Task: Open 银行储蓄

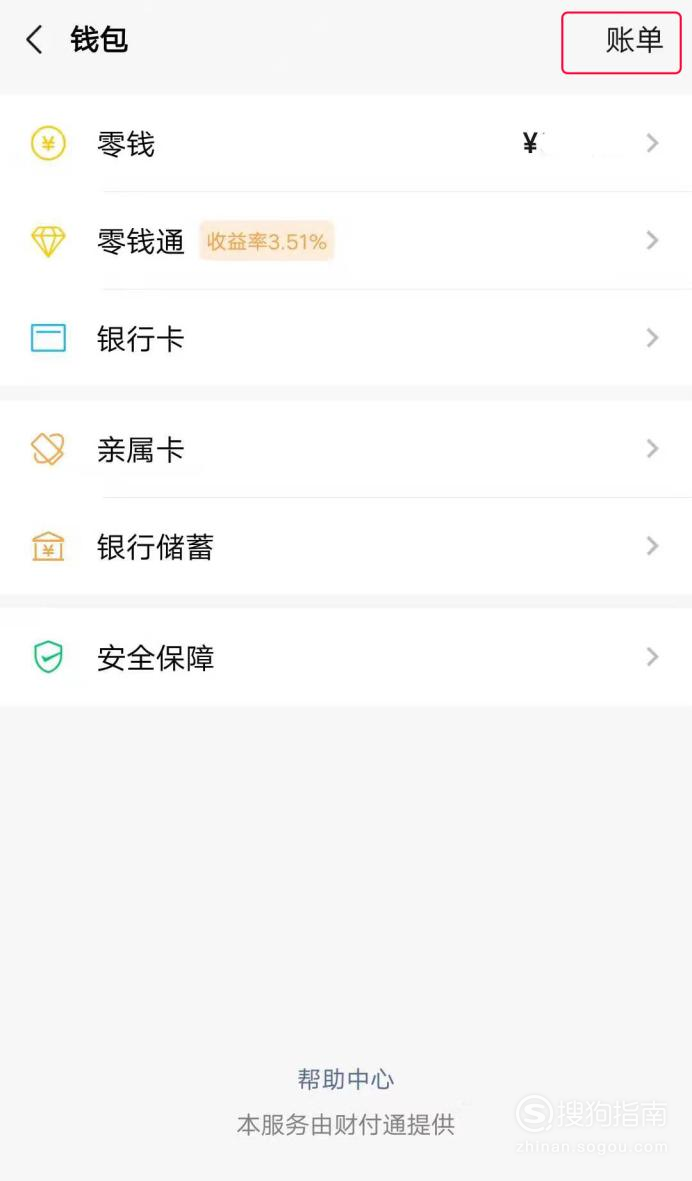Action: (346, 547)
